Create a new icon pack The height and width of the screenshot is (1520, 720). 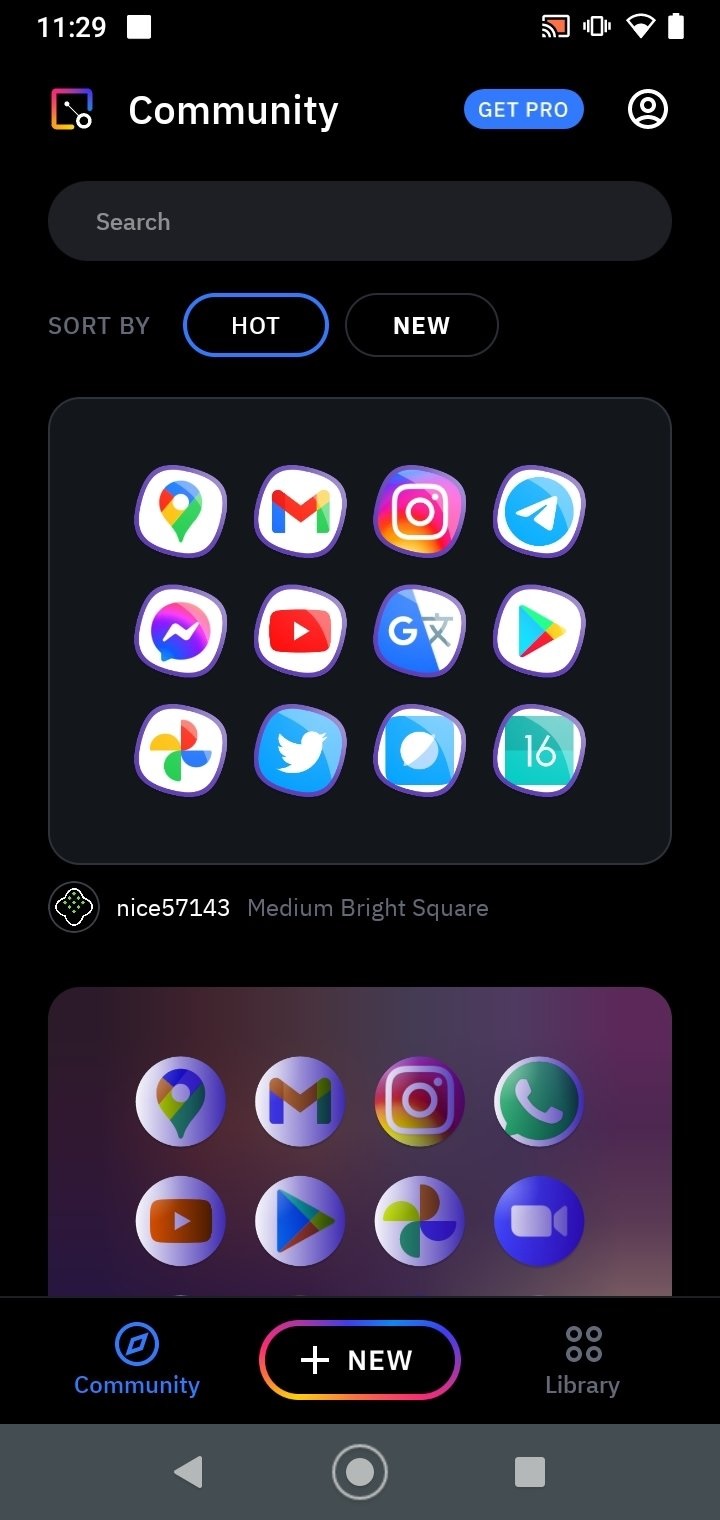[359, 1360]
